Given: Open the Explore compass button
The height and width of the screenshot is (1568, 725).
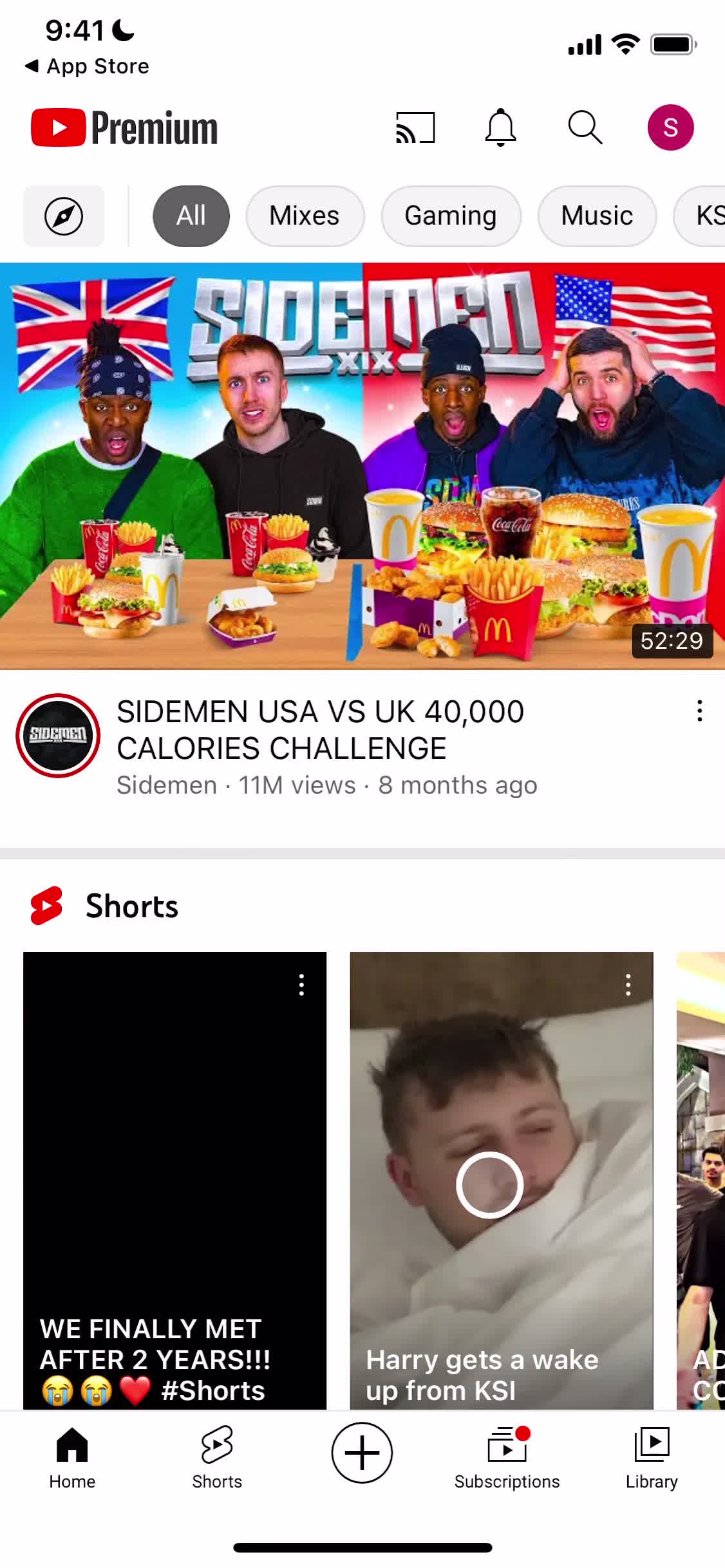Looking at the screenshot, I should pyautogui.click(x=64, y=216).
